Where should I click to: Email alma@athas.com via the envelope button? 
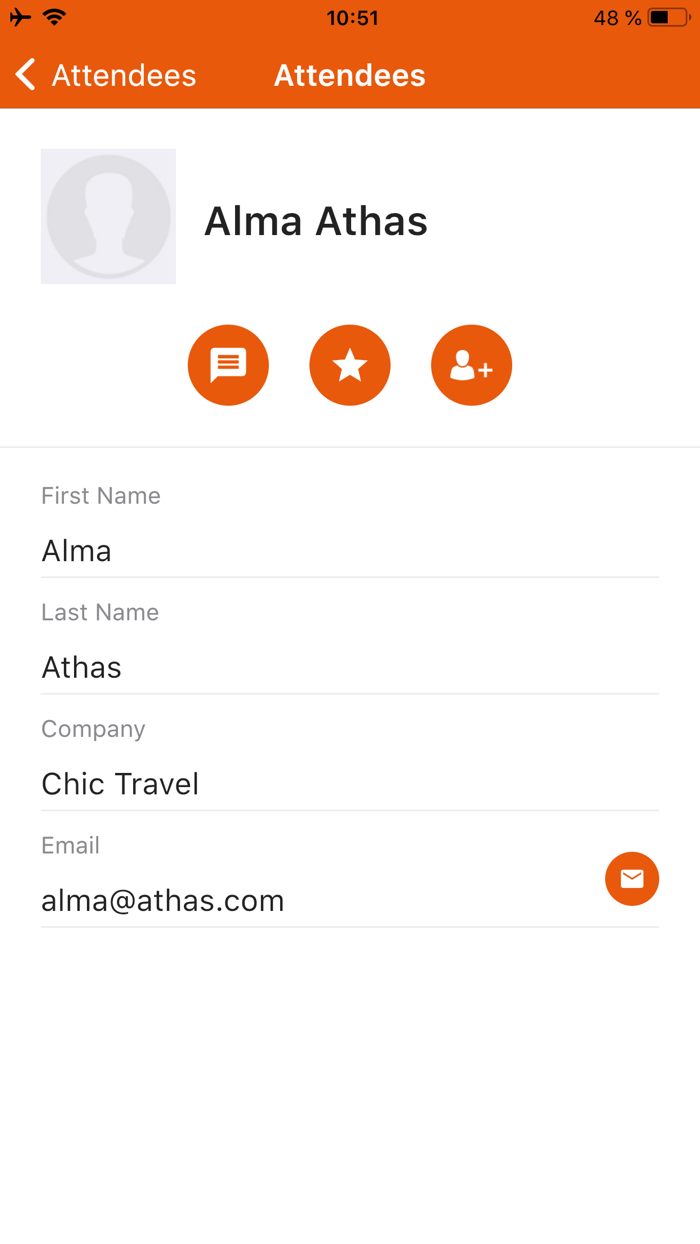pos(632,879)
